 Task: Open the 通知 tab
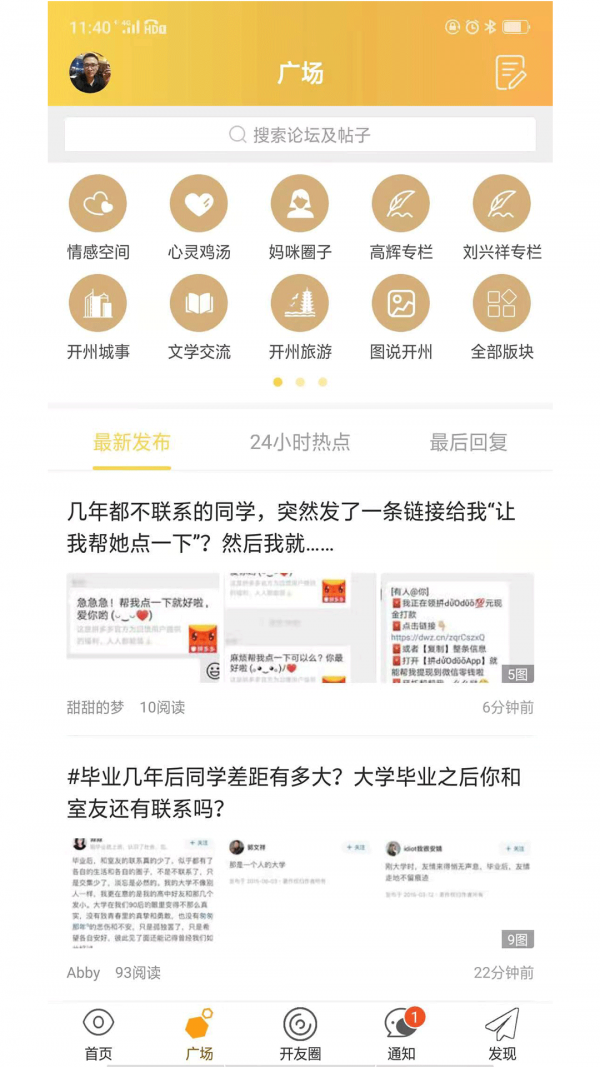click(401, 1034)
